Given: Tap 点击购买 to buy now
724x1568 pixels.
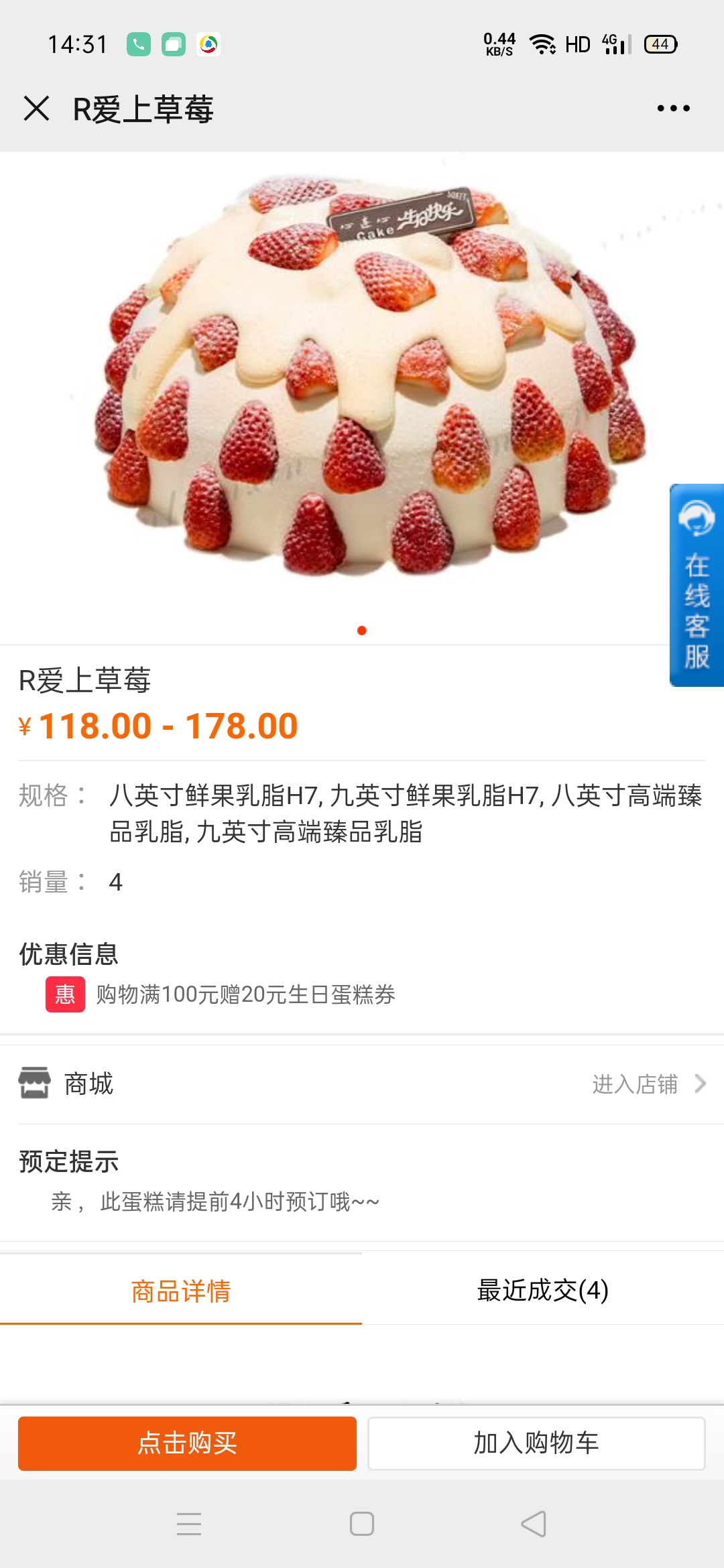Looking at the screenshot, I should click(x=187, y=1443).
